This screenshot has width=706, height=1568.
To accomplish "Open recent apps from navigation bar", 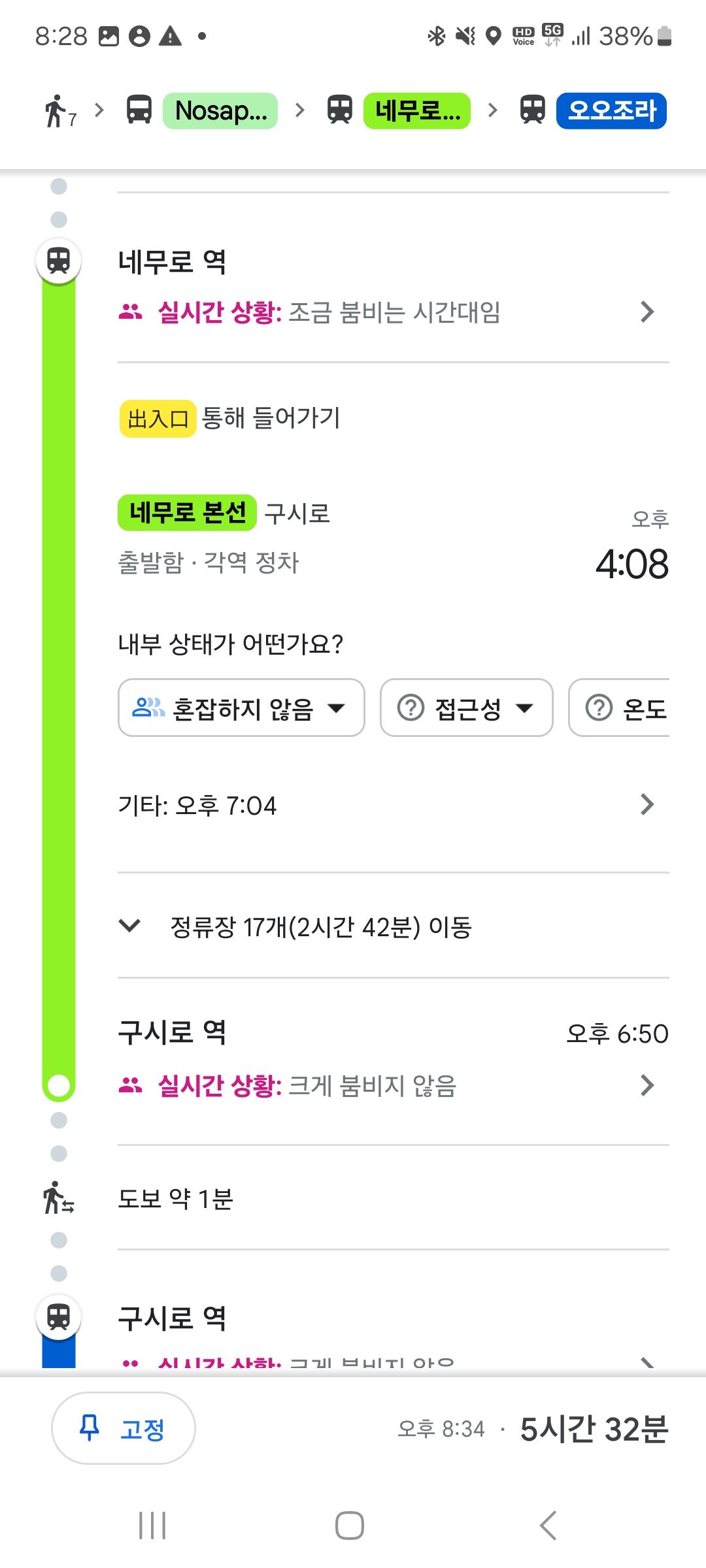I will pyautogui.click(x=152, y=1526).
